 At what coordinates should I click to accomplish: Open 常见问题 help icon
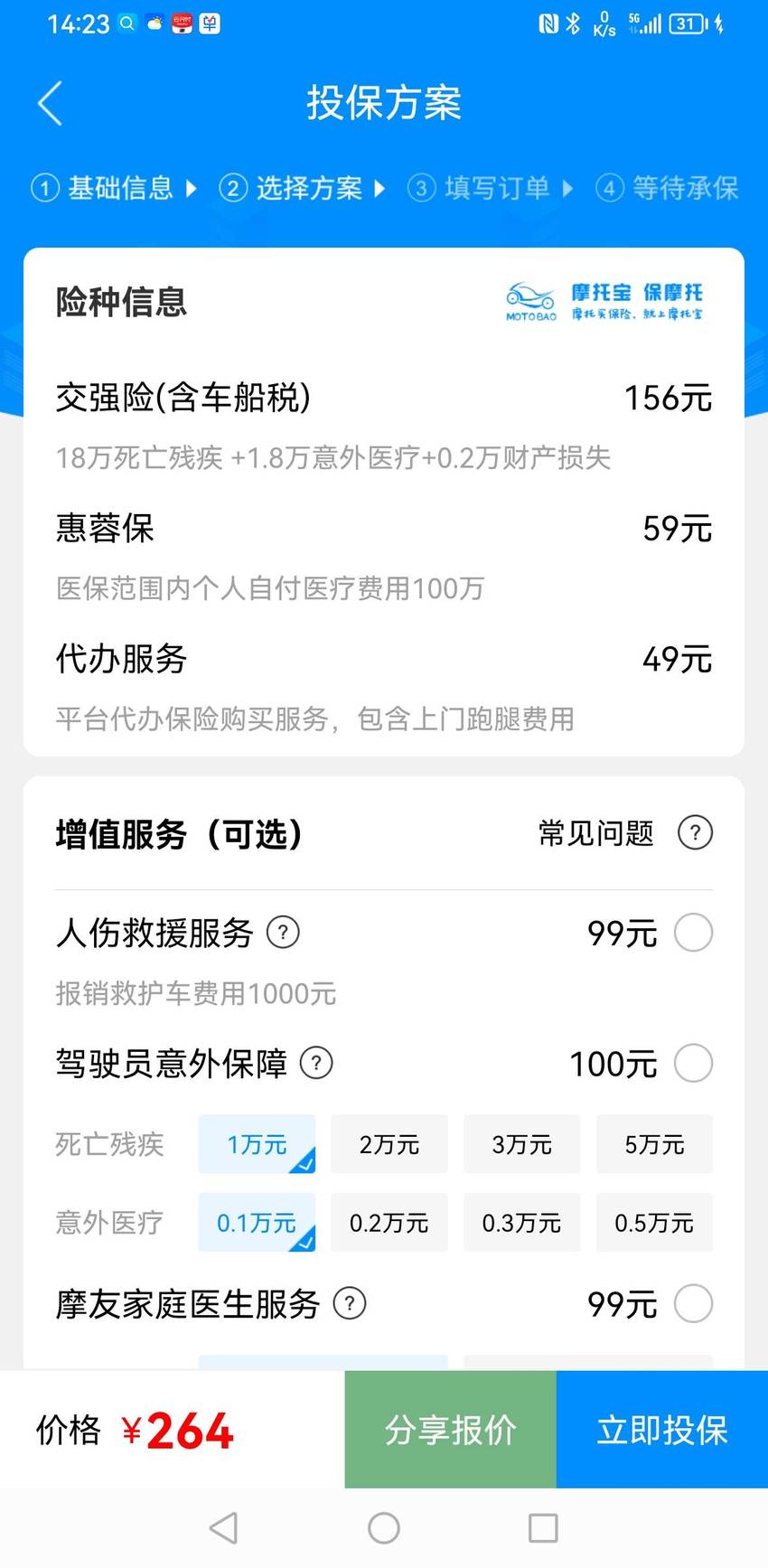point(695,832)
